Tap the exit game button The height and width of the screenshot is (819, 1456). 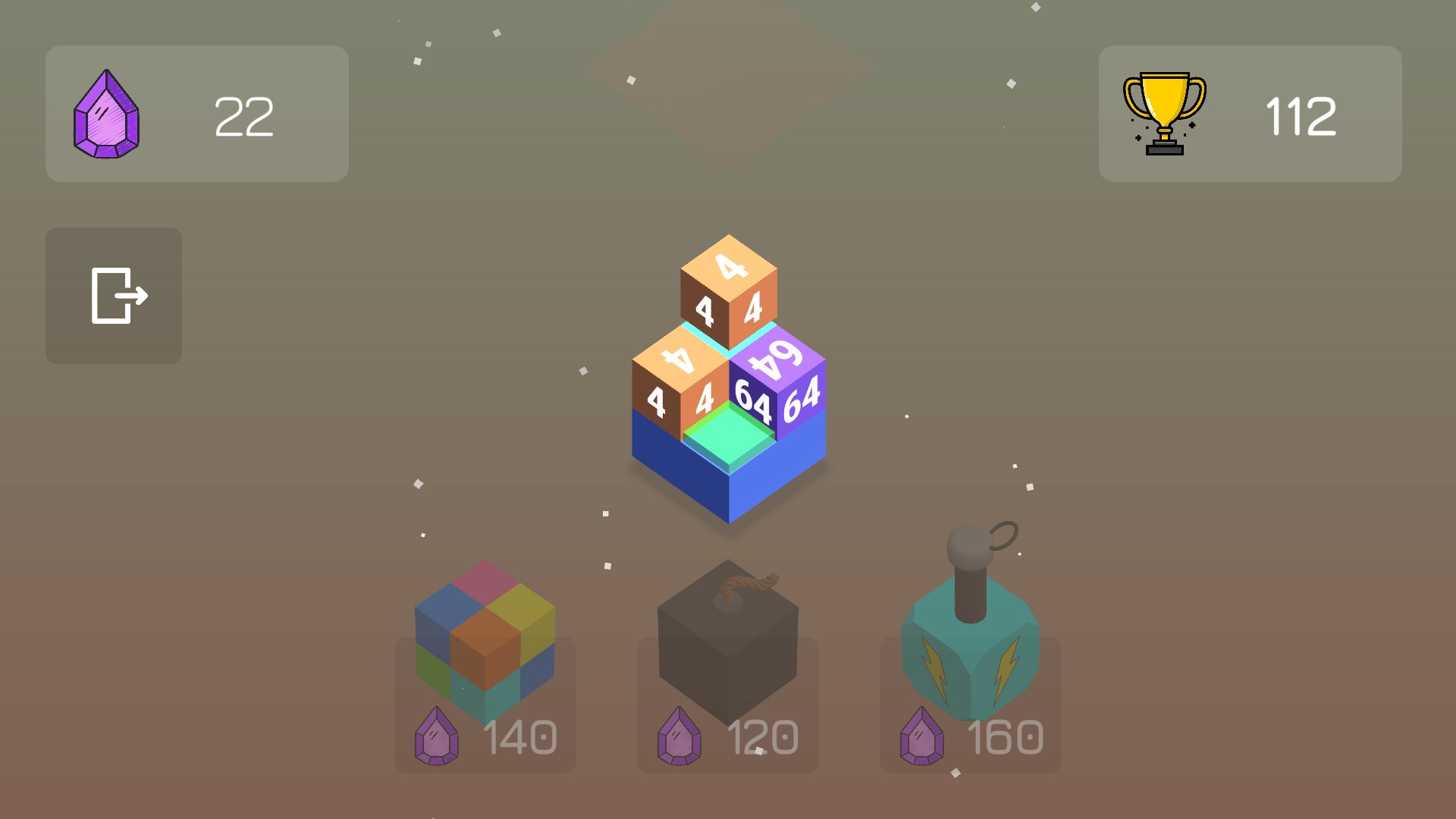tap(114, 296)
